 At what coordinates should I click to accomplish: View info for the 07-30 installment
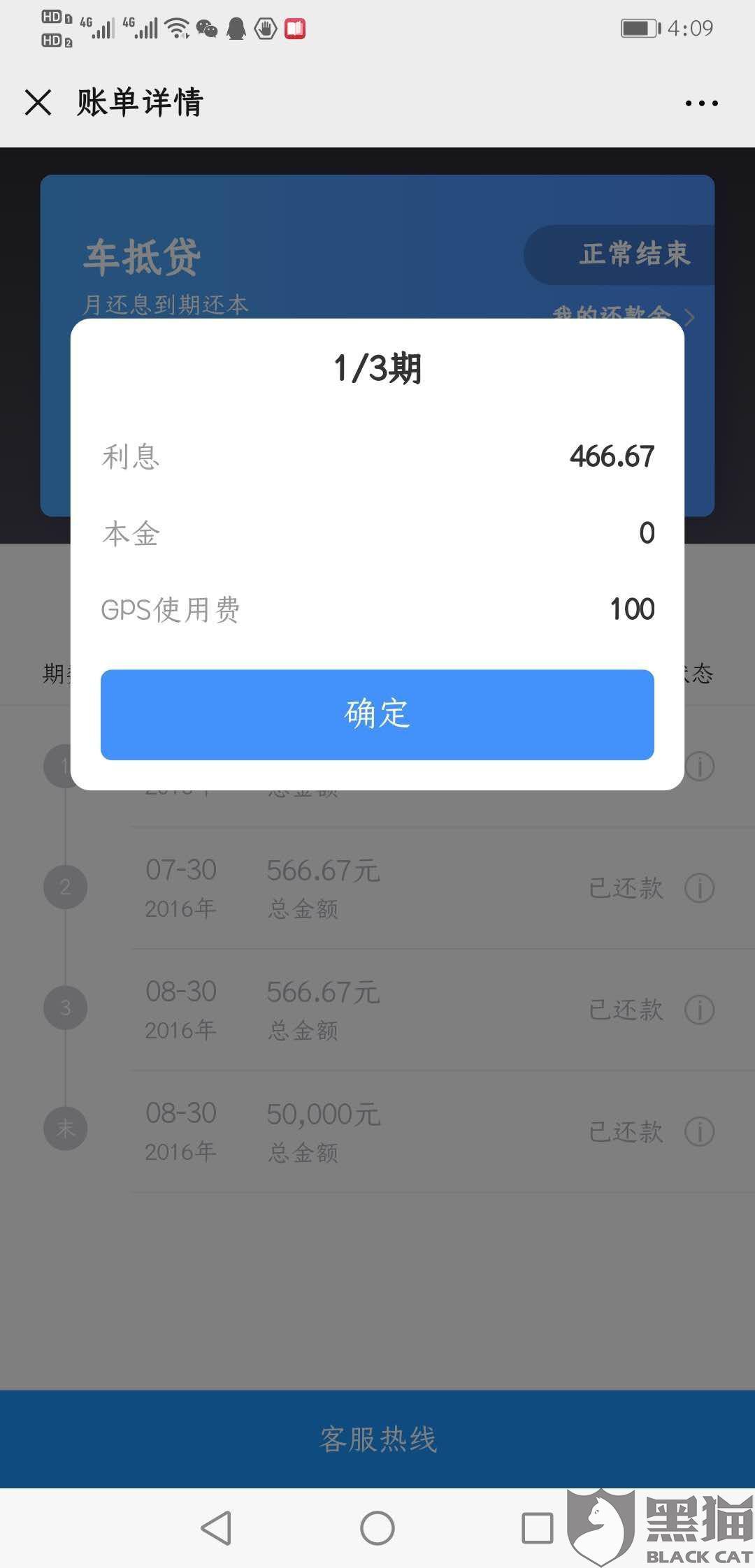pyautogui.click(x=699, y=888)
